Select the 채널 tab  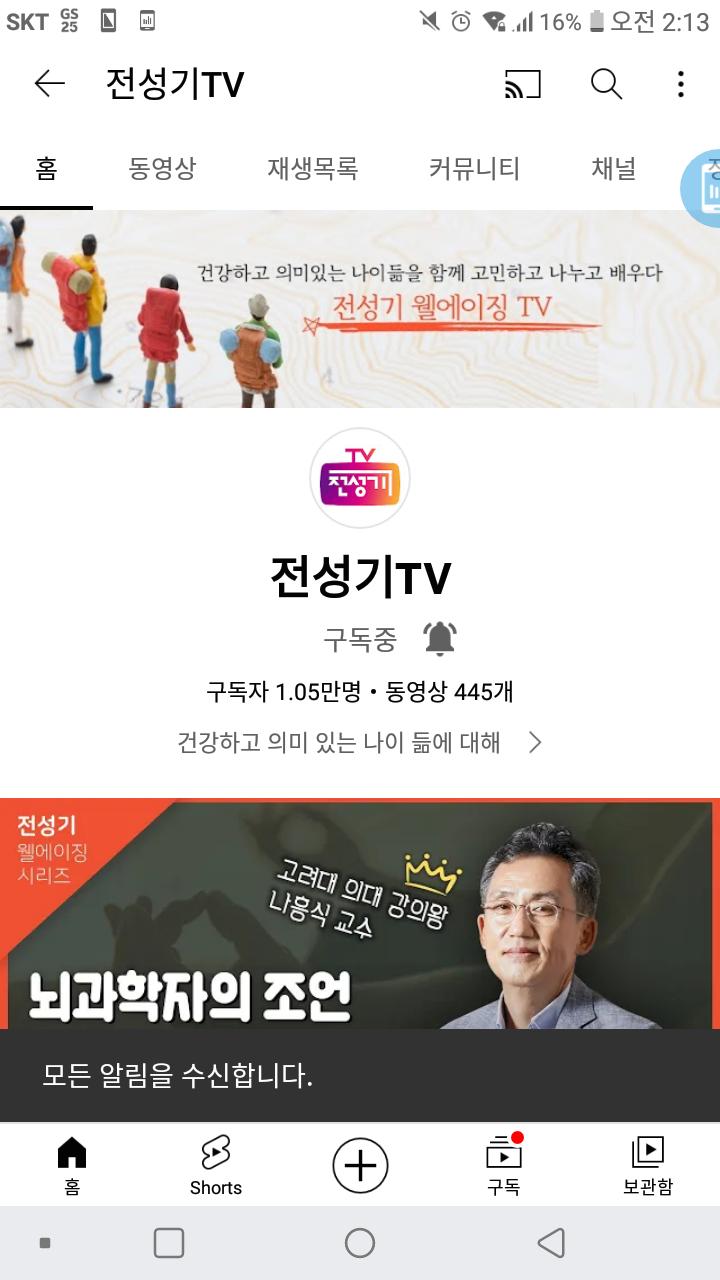point(613,169)
